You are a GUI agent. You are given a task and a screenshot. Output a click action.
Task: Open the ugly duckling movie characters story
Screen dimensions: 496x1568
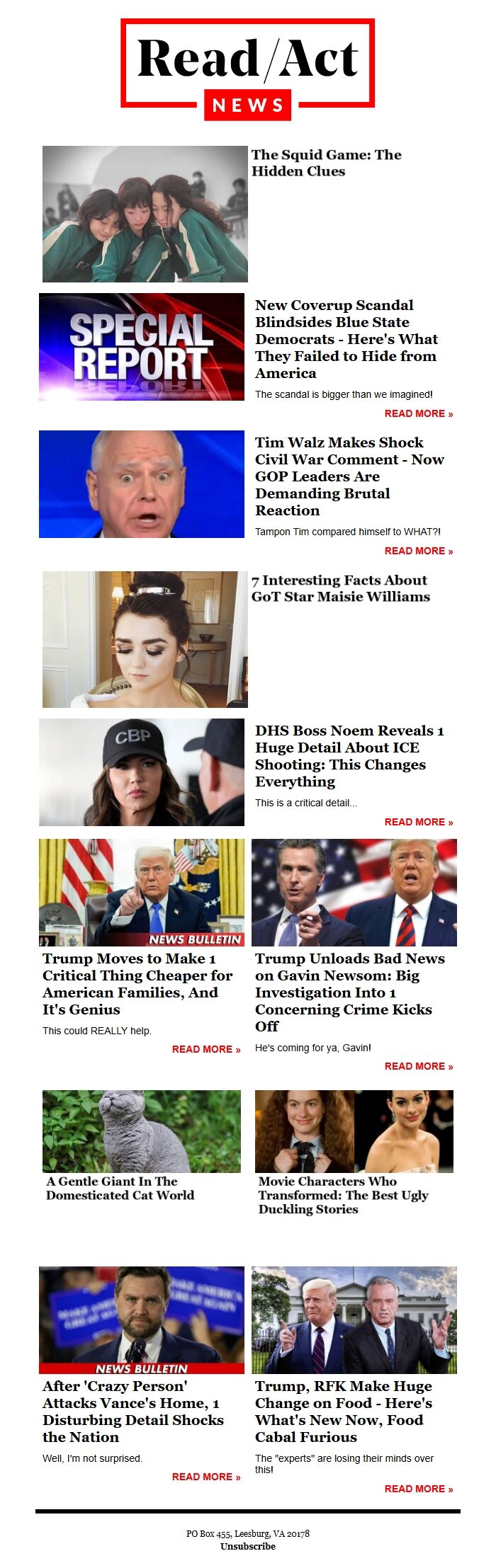tap(343, 1195)
